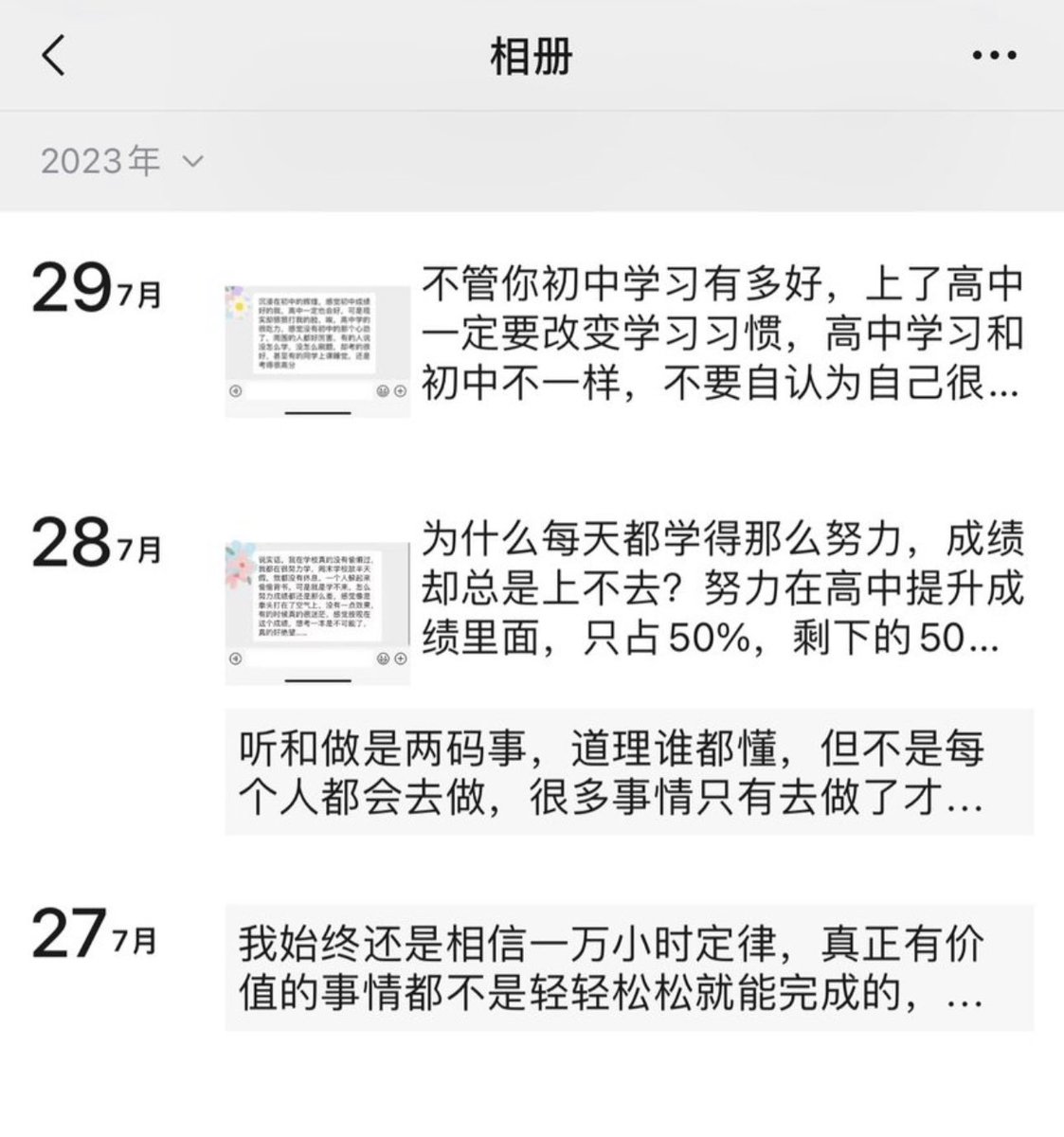Open the text post 听和做是两码事
The width and height of the screenshot is (1064, 1137).
(x=629, y=772)
